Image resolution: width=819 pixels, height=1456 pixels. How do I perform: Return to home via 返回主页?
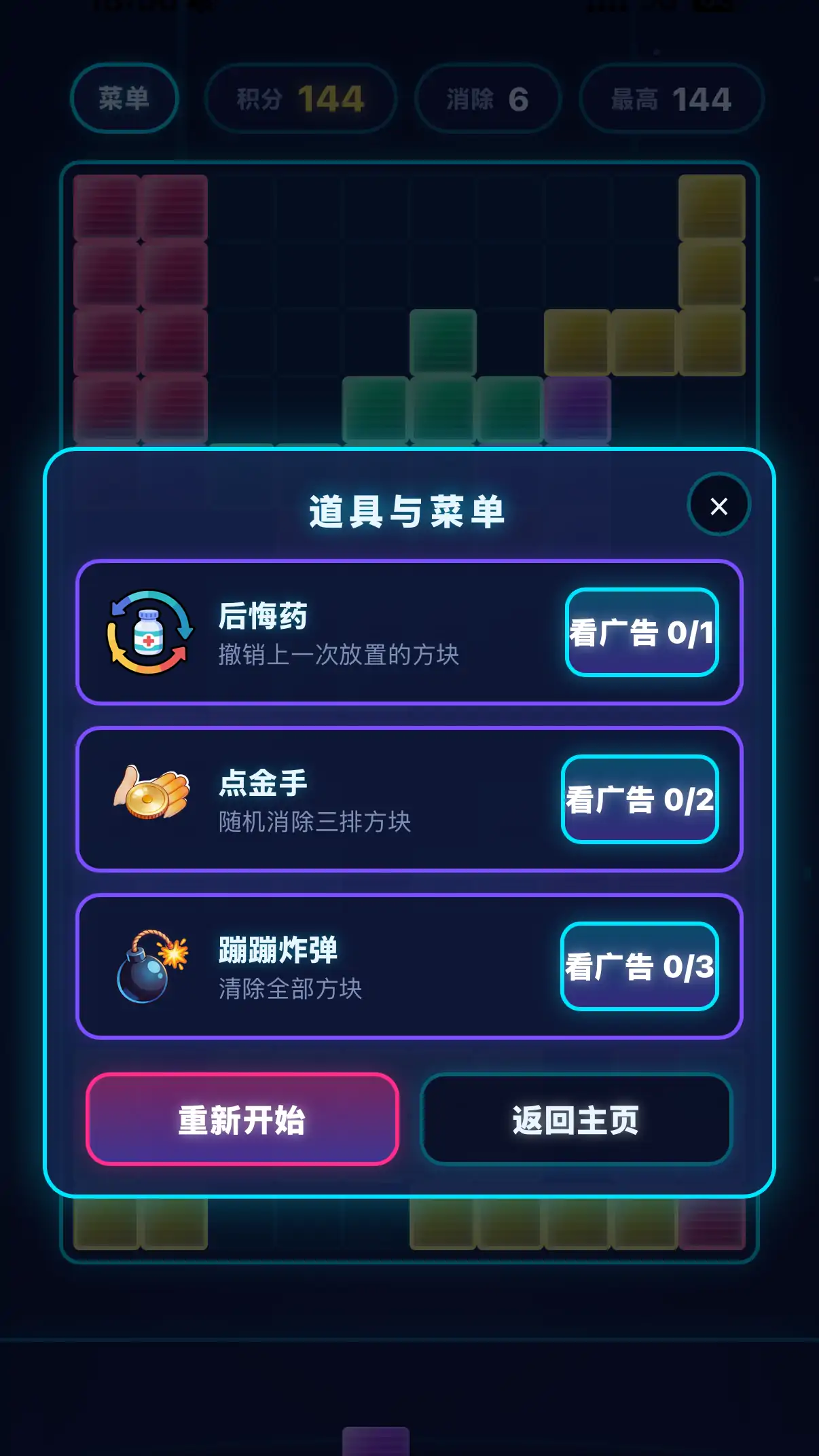pyautogui.click(x=576, y=1119)
